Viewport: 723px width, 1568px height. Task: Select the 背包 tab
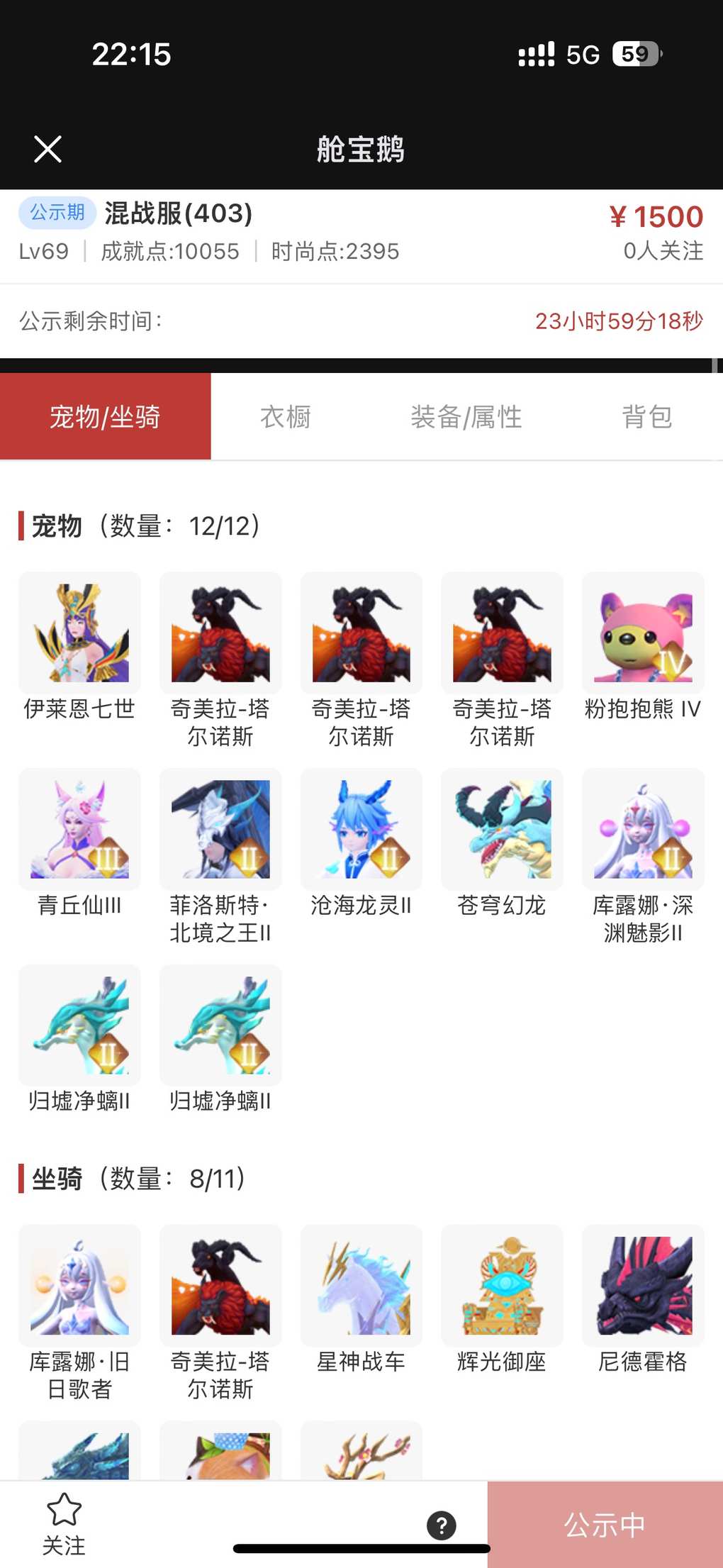[646, 417]
